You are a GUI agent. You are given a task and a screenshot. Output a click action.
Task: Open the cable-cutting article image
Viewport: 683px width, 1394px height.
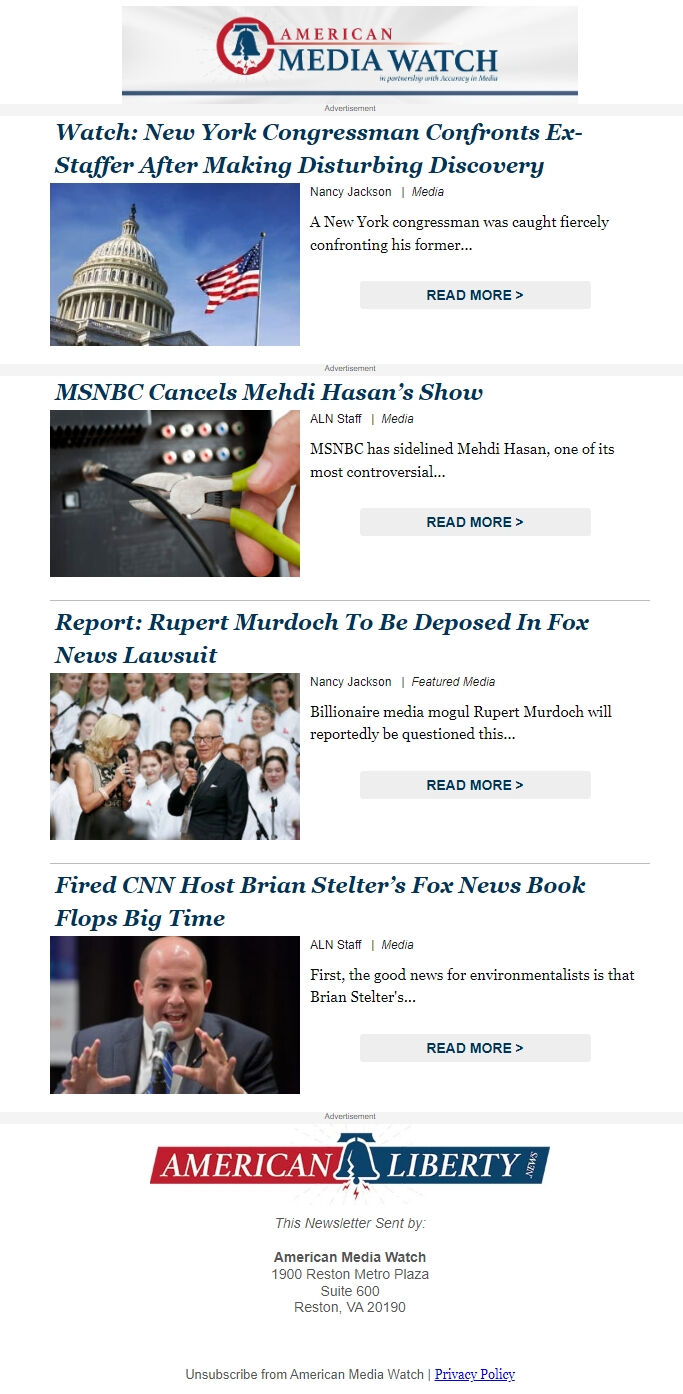click(x=175, y=493)
